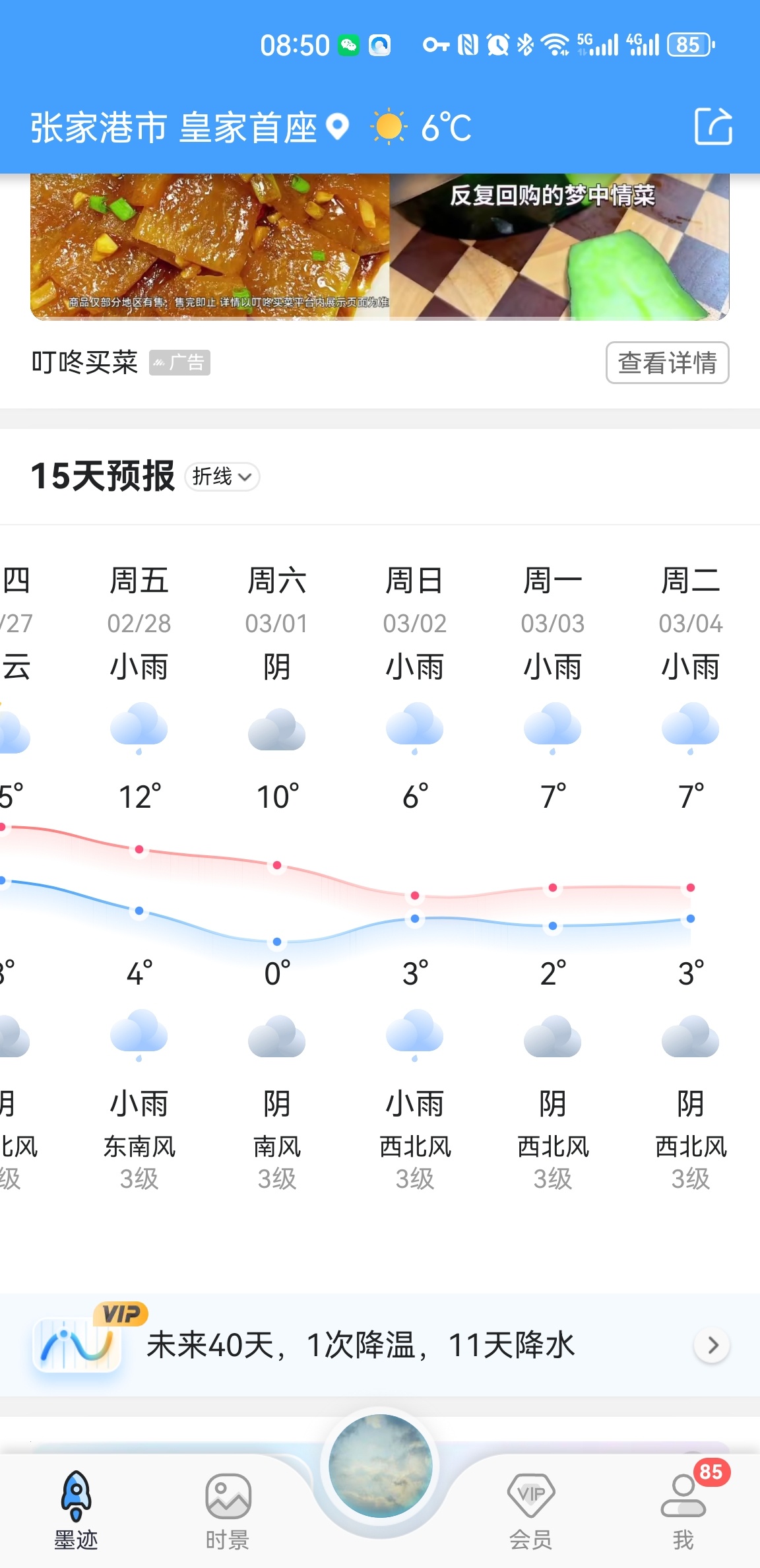
Task: Open the VIP 未来40天 forecast banner
Action: click(380, 1345)
